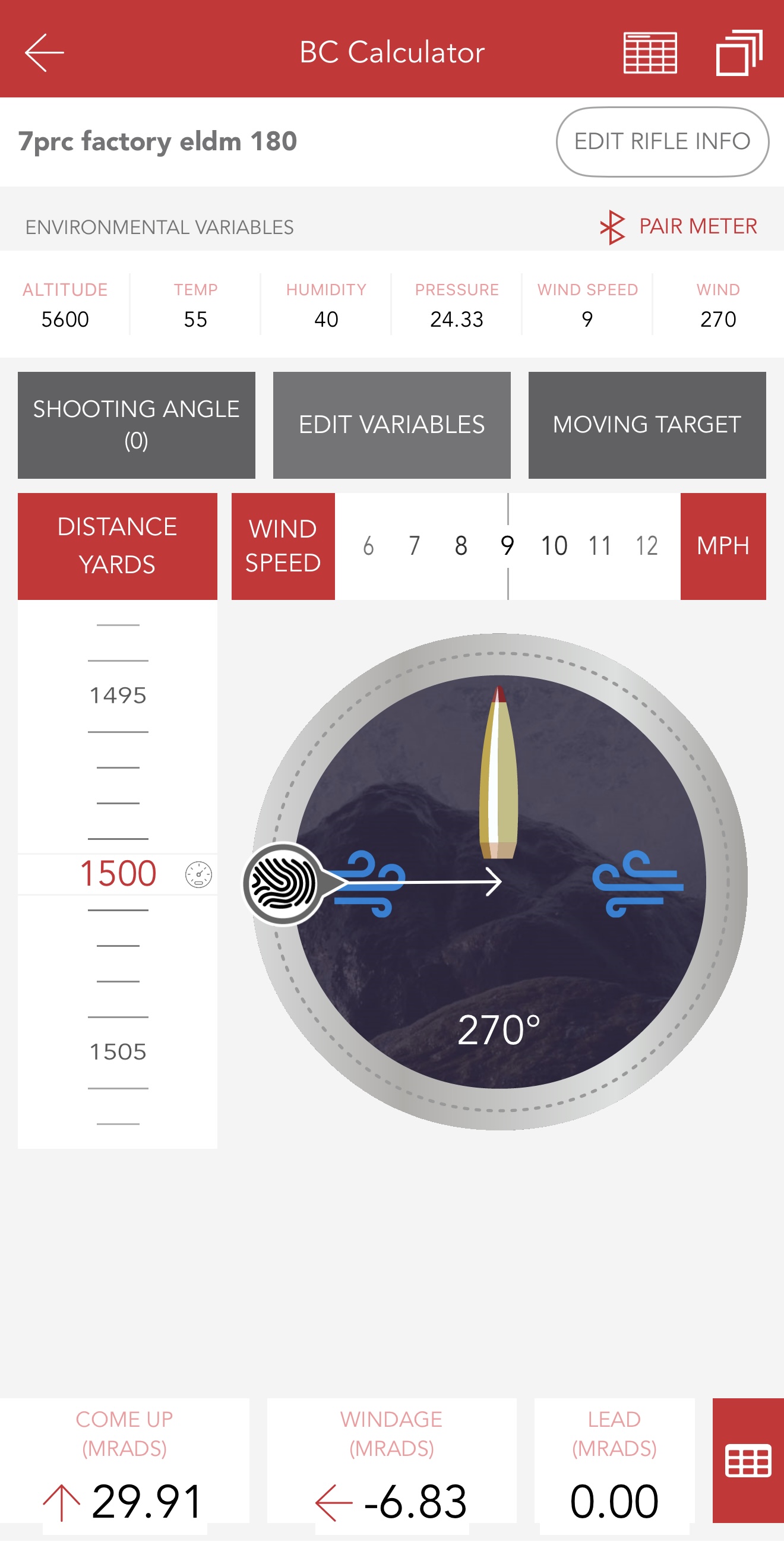Tap the gauge icon beside 1500
This screenshot has width=784, height=1545.
click(198, 874)
